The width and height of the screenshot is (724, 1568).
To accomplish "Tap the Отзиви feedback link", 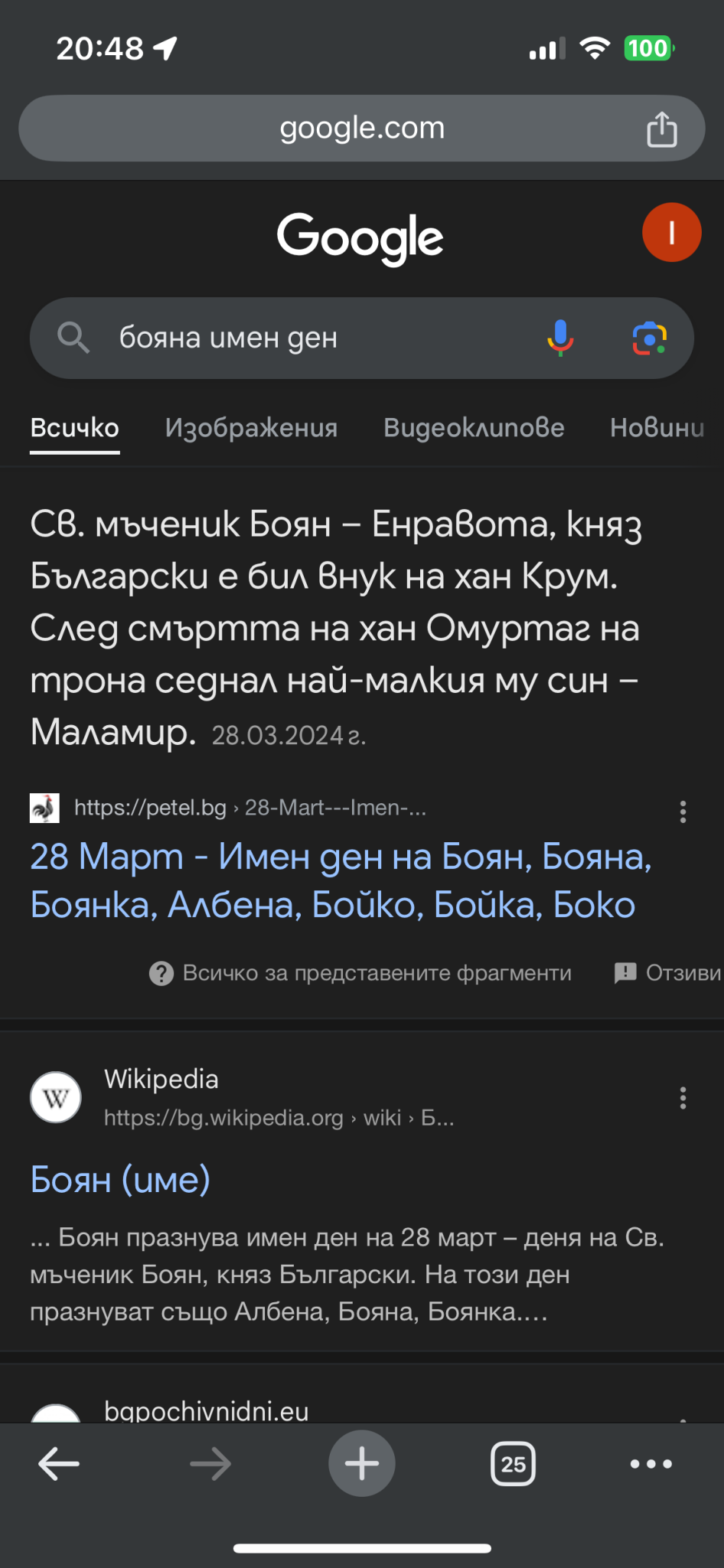I will tap(668, 973).
